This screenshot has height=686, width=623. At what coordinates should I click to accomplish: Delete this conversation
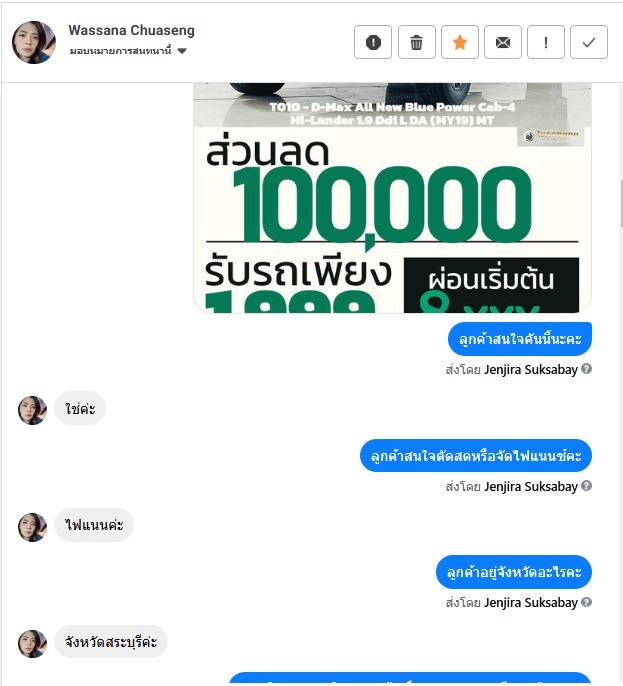point(416,42)
